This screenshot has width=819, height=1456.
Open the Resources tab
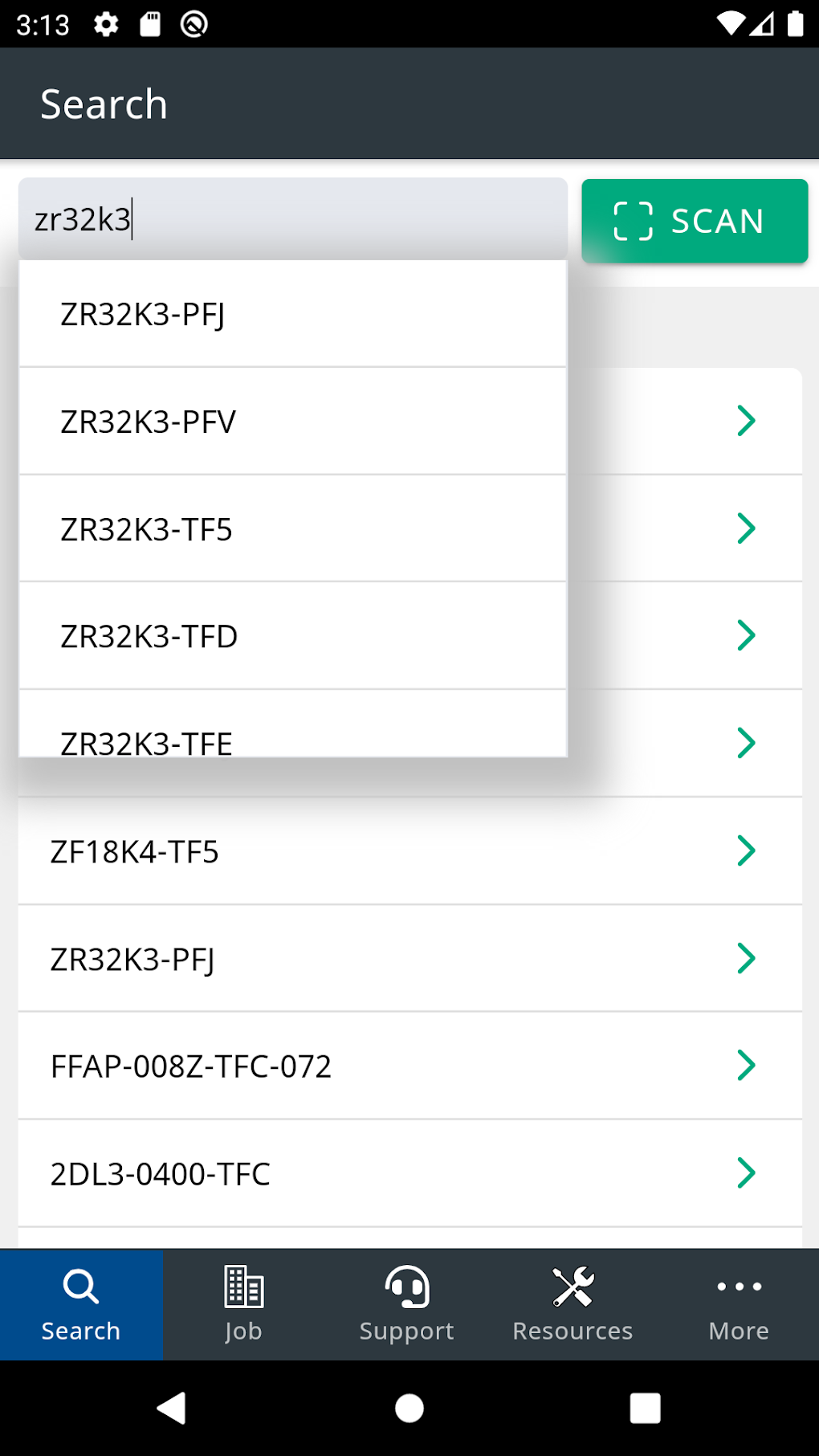coord(572,1304)
